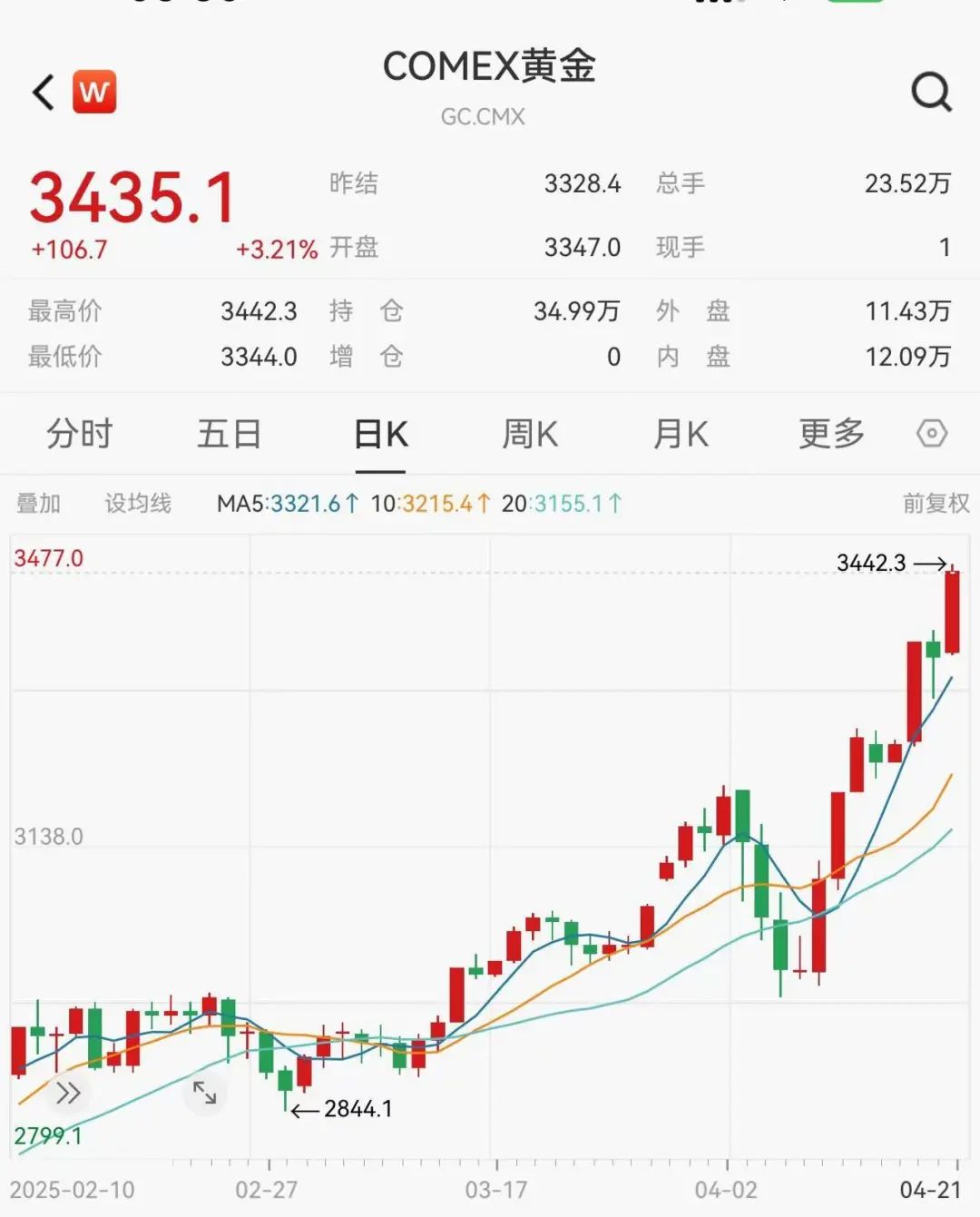Open chart settings via the gear icon
The width and height of the screenshot is (980, 1217).
coord(933,434)
